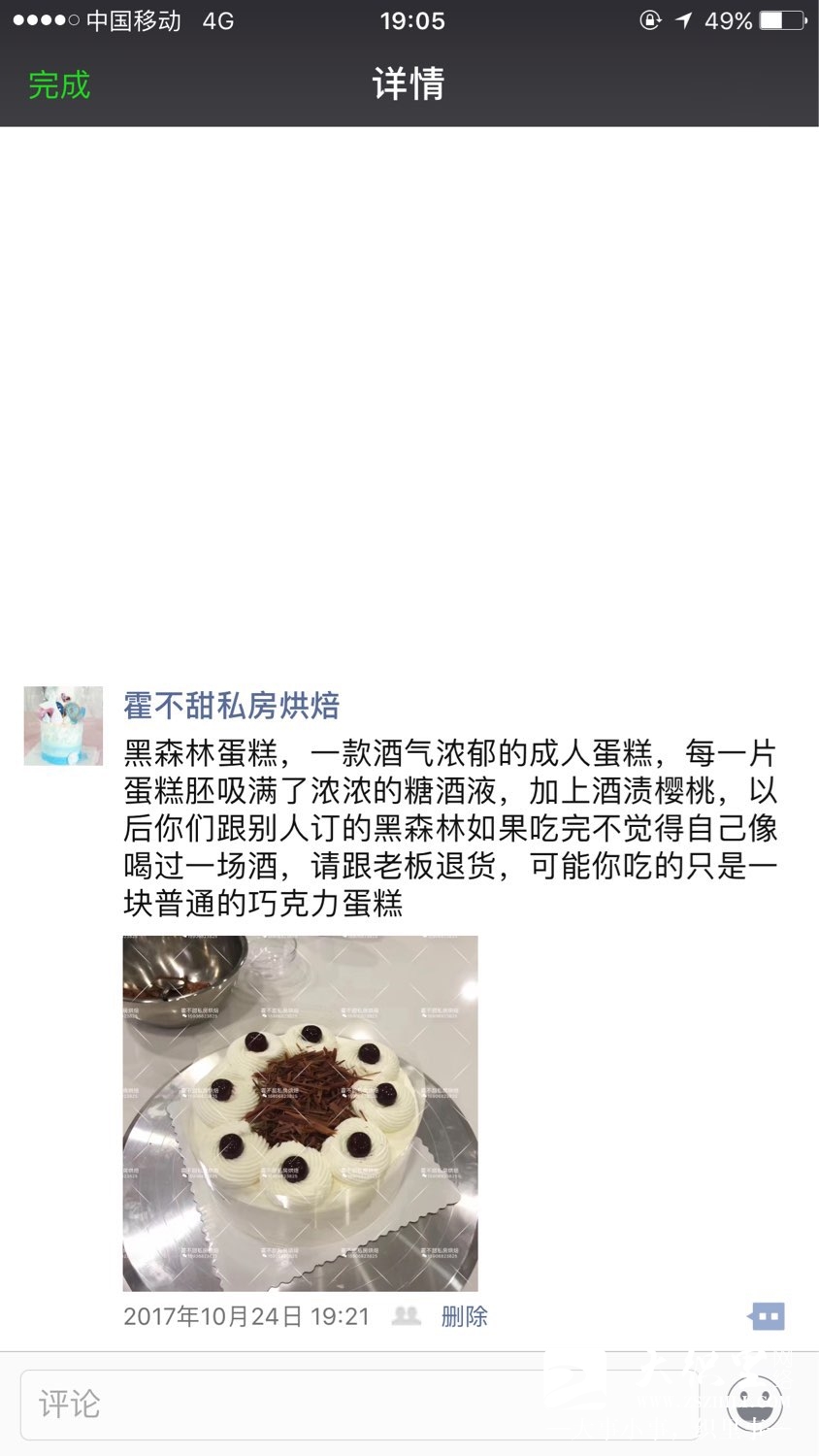Image resolution: width=819 pixels, height=1456 pixels.
Task: Open the visibility people icon
Action: pyautogui.click(x=406, y=1316)
